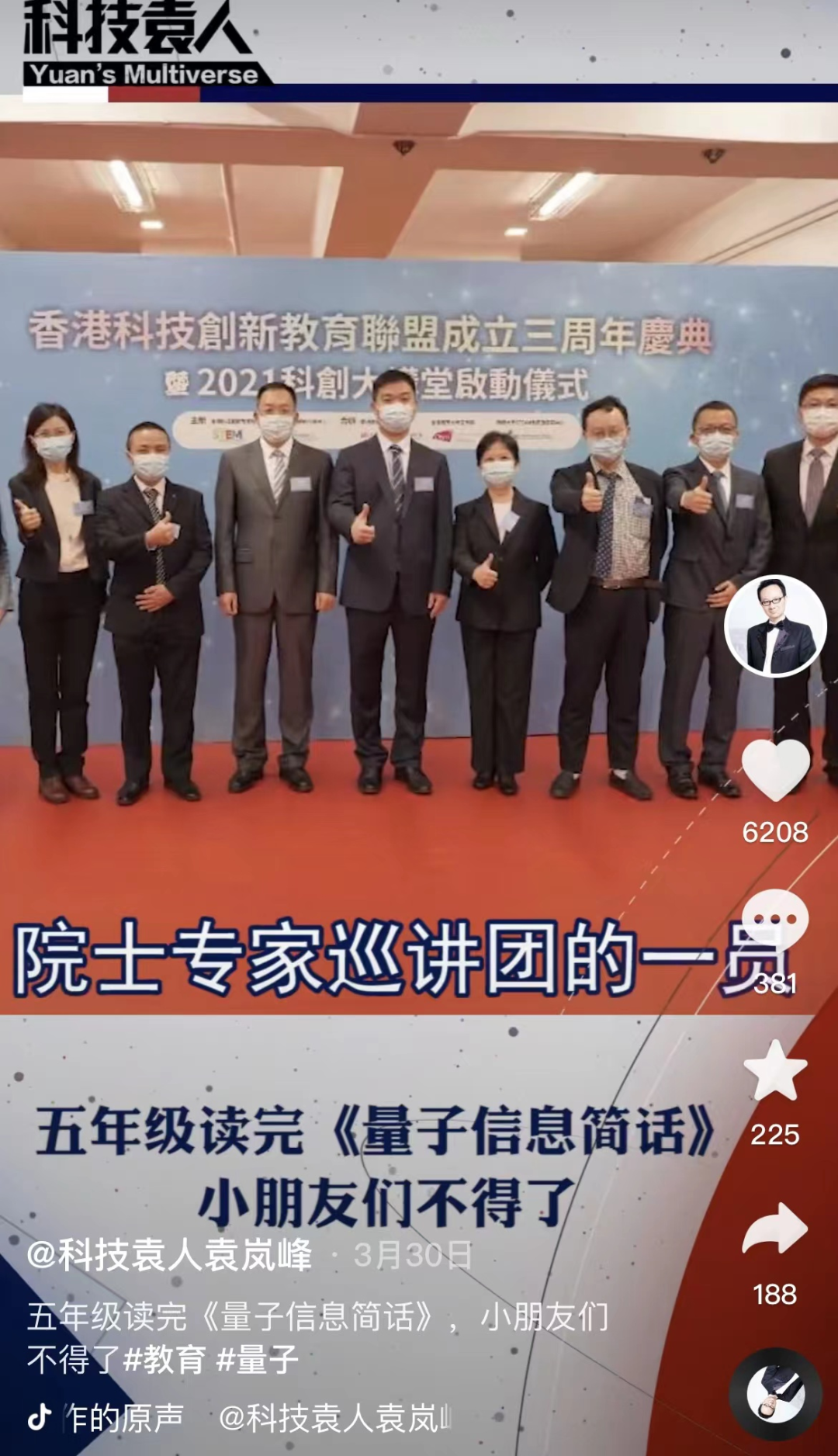Open the creator's profile avatar
Screen dimensions: 838x1456
pyautogui.click(x=775, y=626)
